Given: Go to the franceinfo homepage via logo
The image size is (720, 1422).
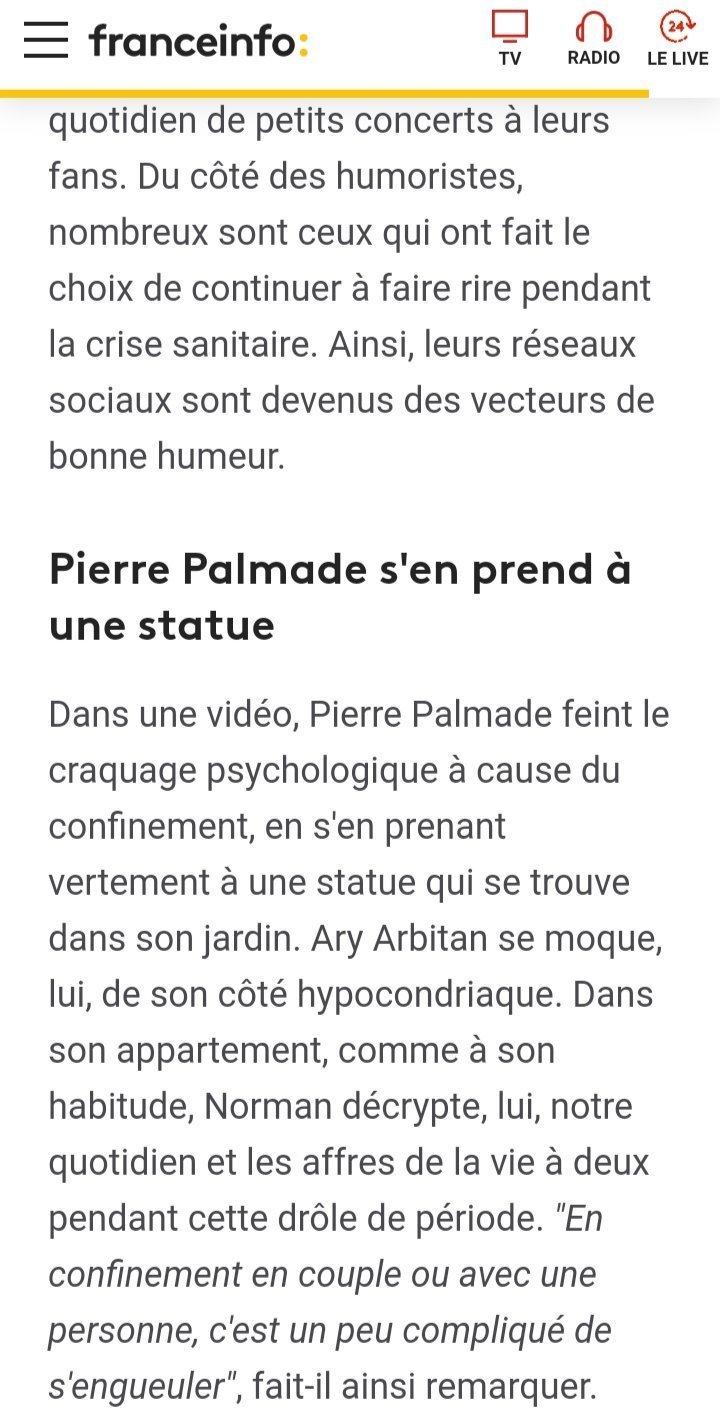Looking at the screenshot, I should 198,42.
